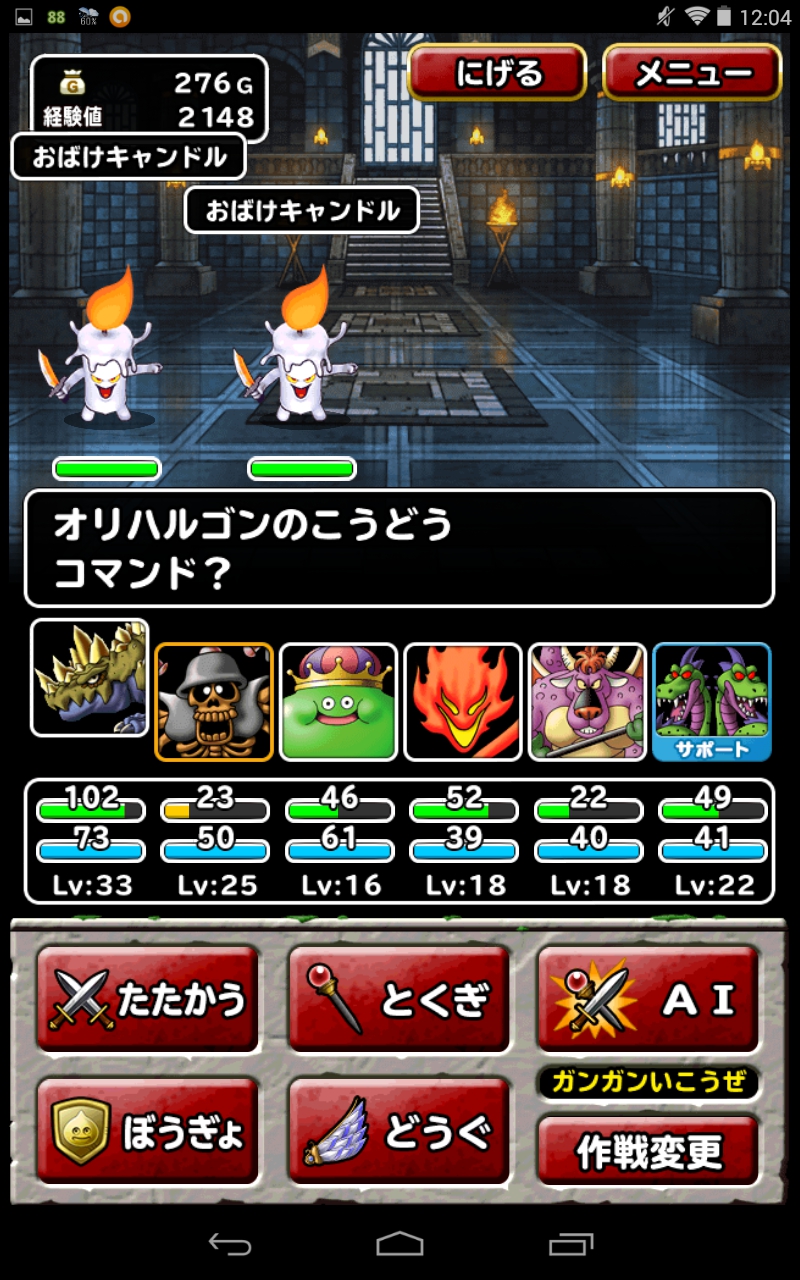Go back with the system back button
This screenshot has height=1280, width=800.
[229, 1243]
